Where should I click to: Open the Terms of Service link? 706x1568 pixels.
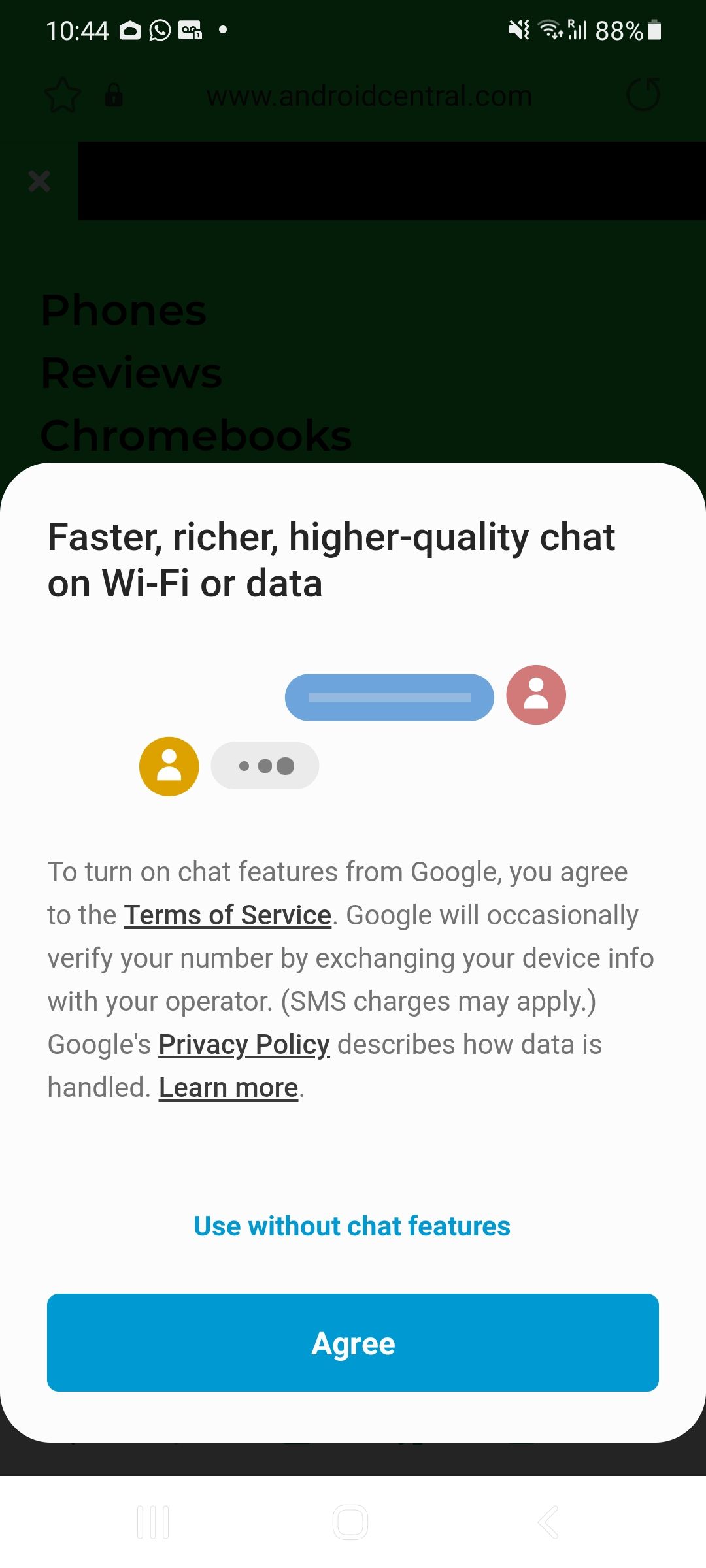click(x=228, y=915)
